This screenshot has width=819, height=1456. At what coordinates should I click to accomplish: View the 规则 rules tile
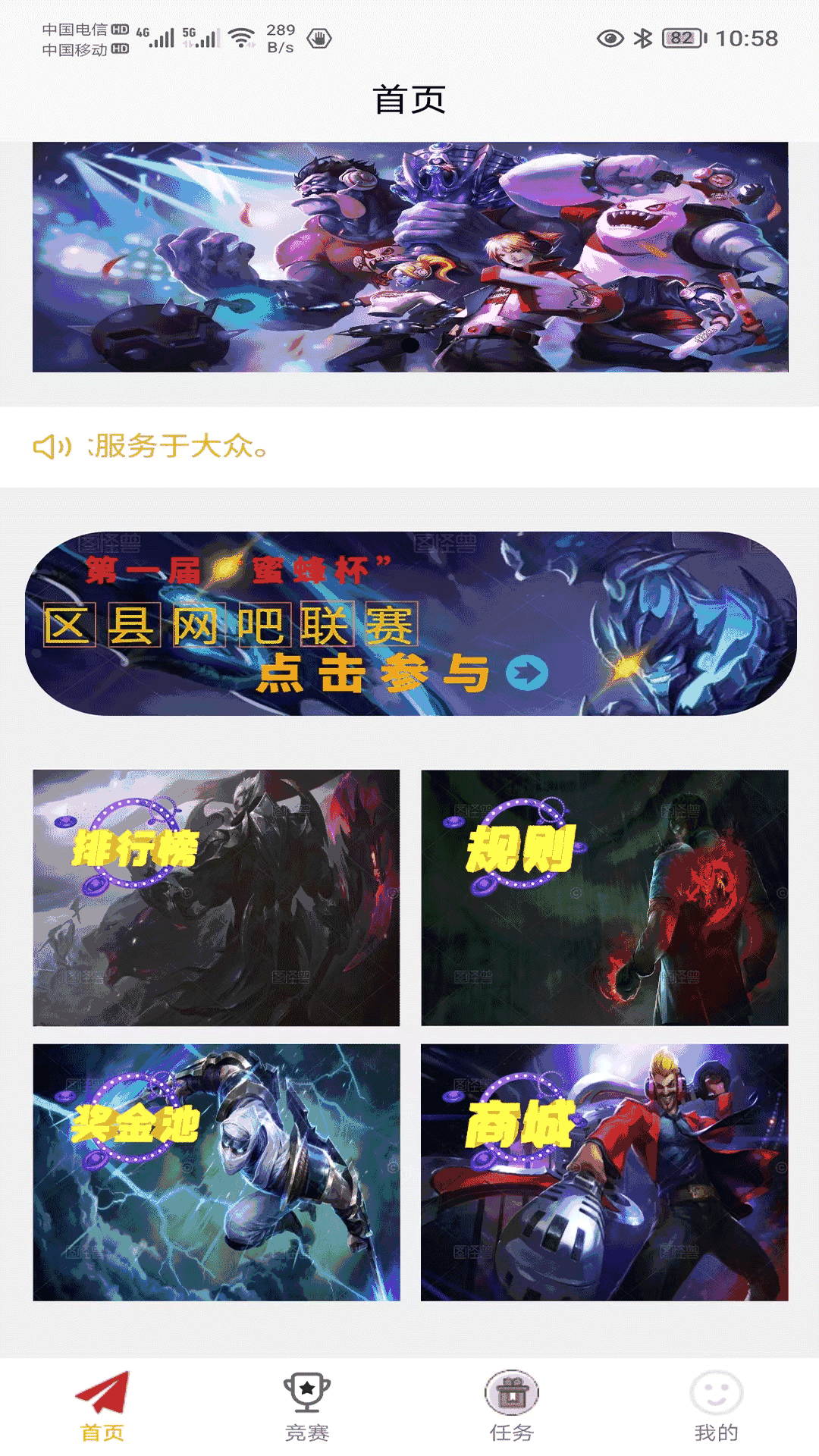click(604, 898)
